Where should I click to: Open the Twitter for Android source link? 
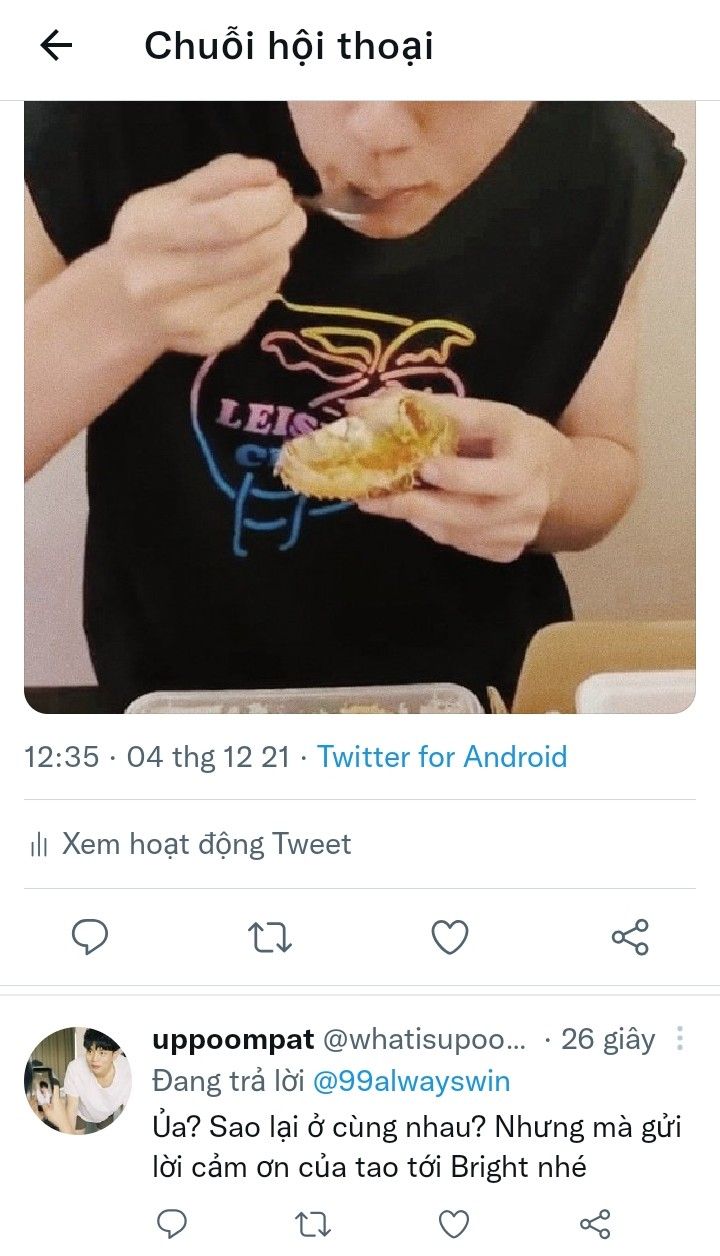442,756
